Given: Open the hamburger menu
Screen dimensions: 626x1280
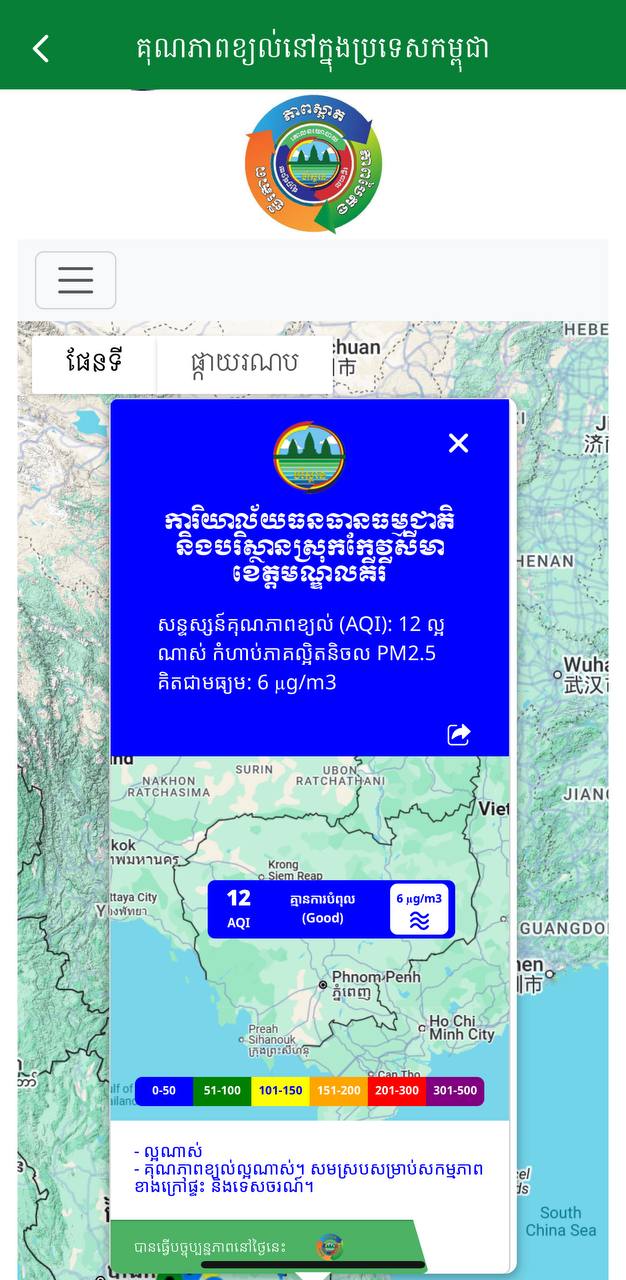Looking at the screenshot, I should click(76, 280).
